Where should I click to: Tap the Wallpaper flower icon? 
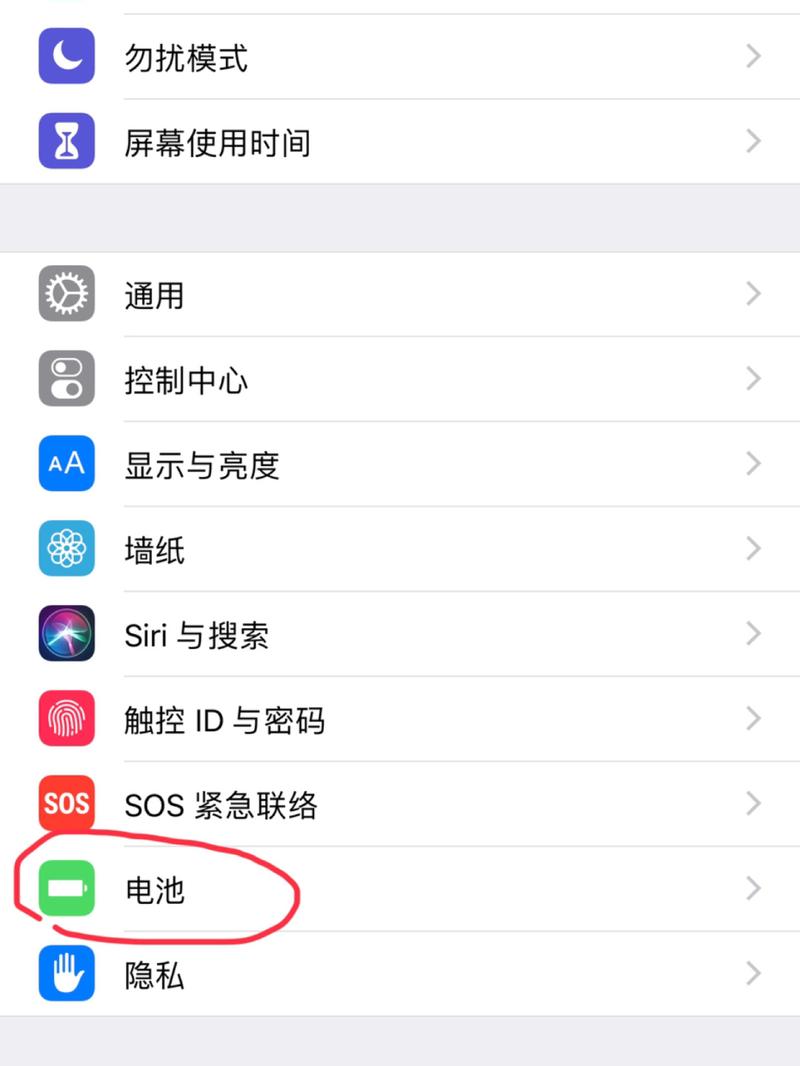coord(65,548)
